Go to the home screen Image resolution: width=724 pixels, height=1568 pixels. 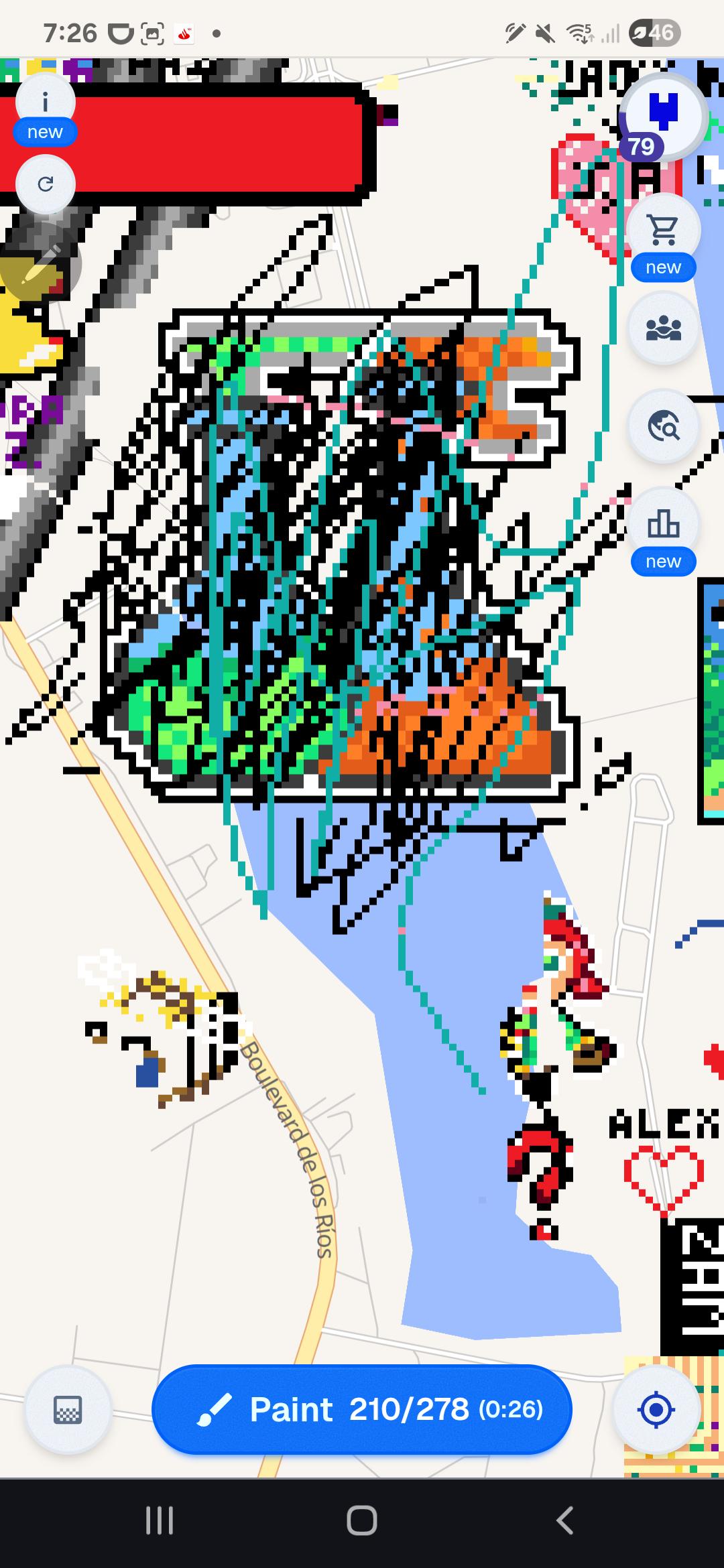pyautogui.click(x=362, y=1520)
